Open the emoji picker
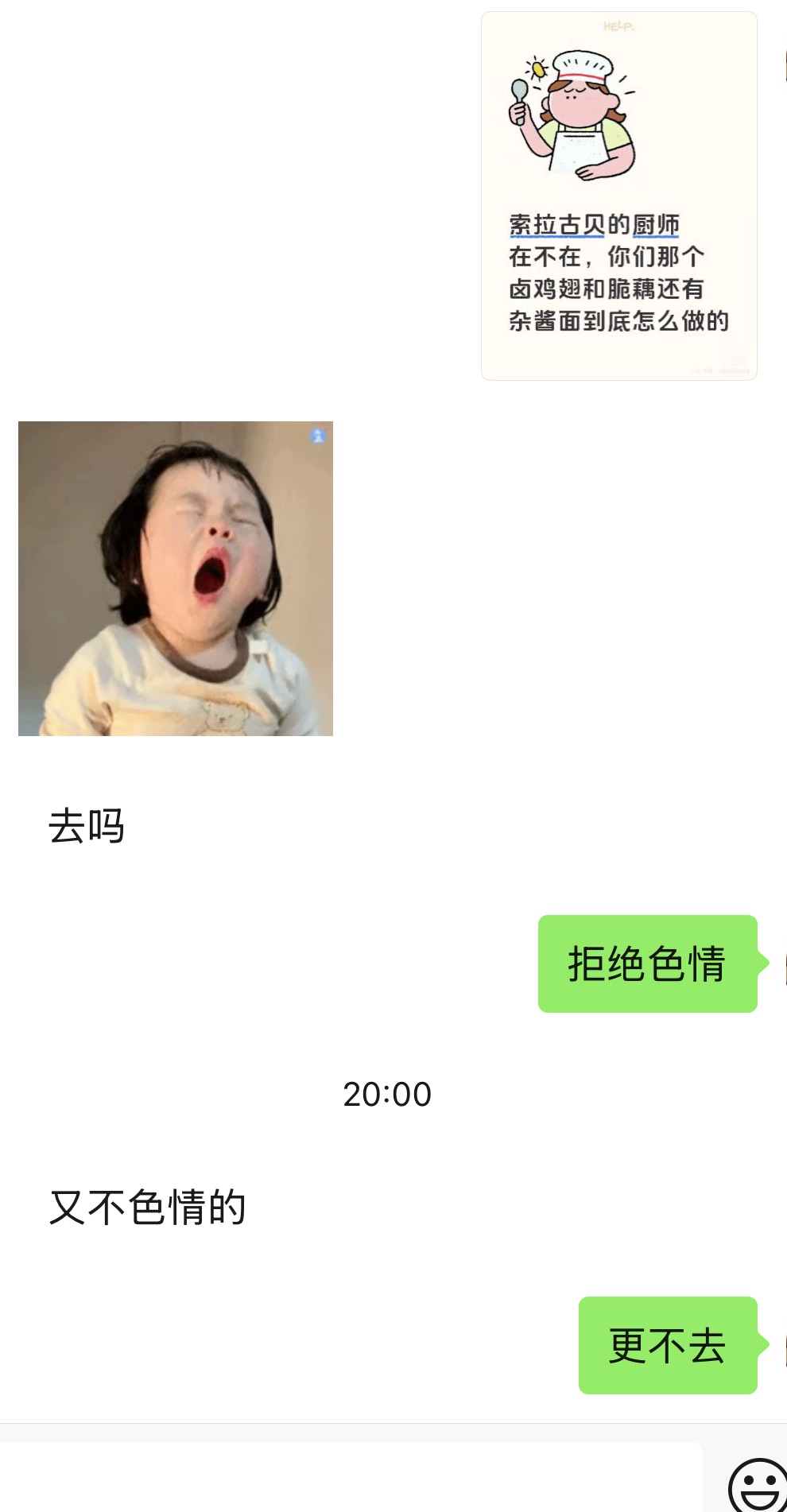The image size is (787, 1512). click(758, 1483)
